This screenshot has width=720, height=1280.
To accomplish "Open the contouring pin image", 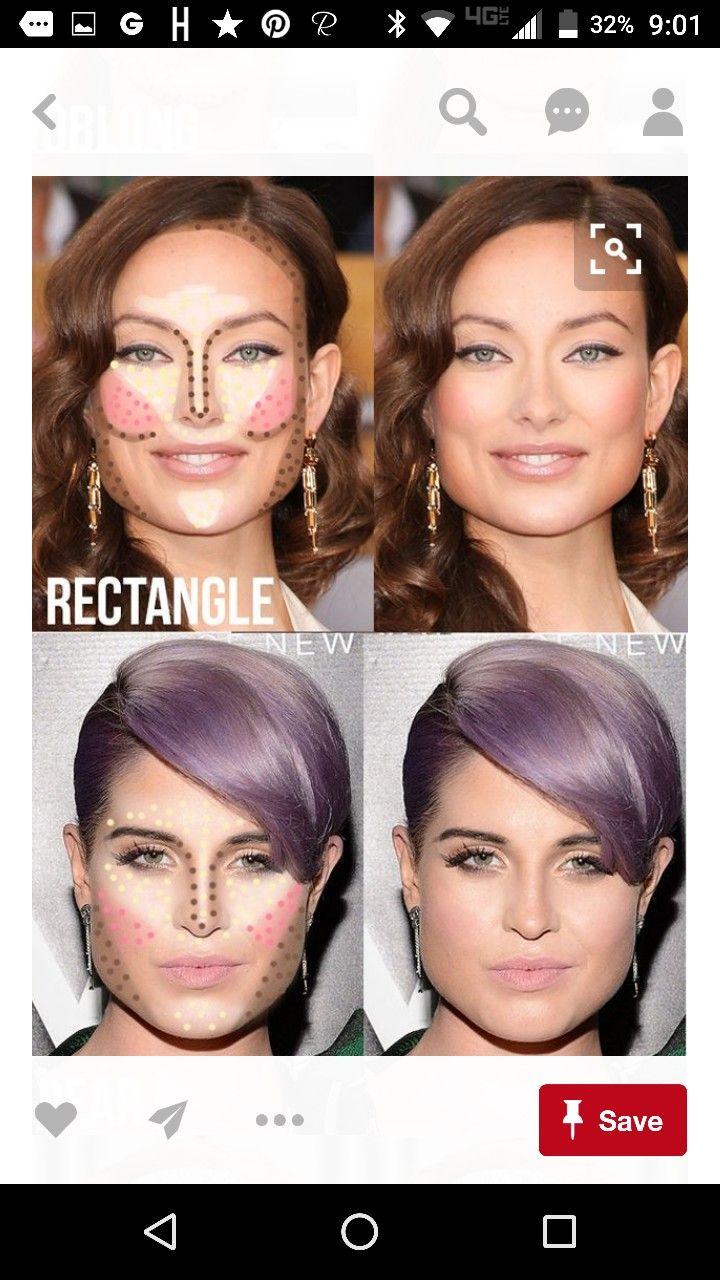I will pyautogui.click(x=360, y=615).
